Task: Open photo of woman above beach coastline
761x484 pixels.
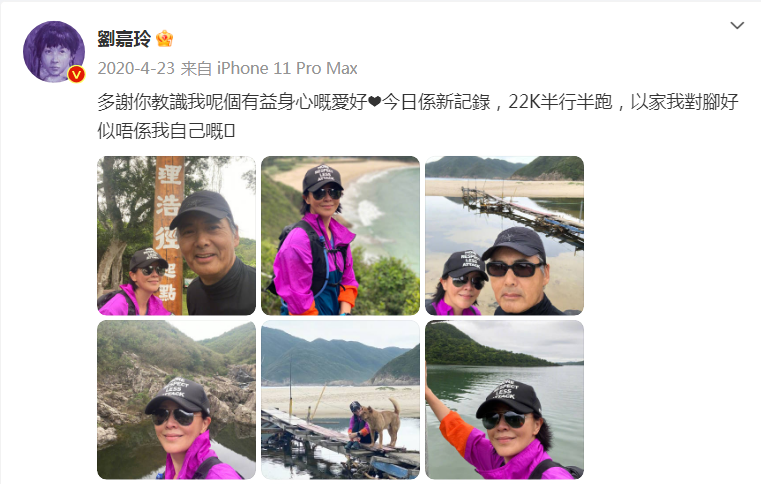Action: coord(340,236)
